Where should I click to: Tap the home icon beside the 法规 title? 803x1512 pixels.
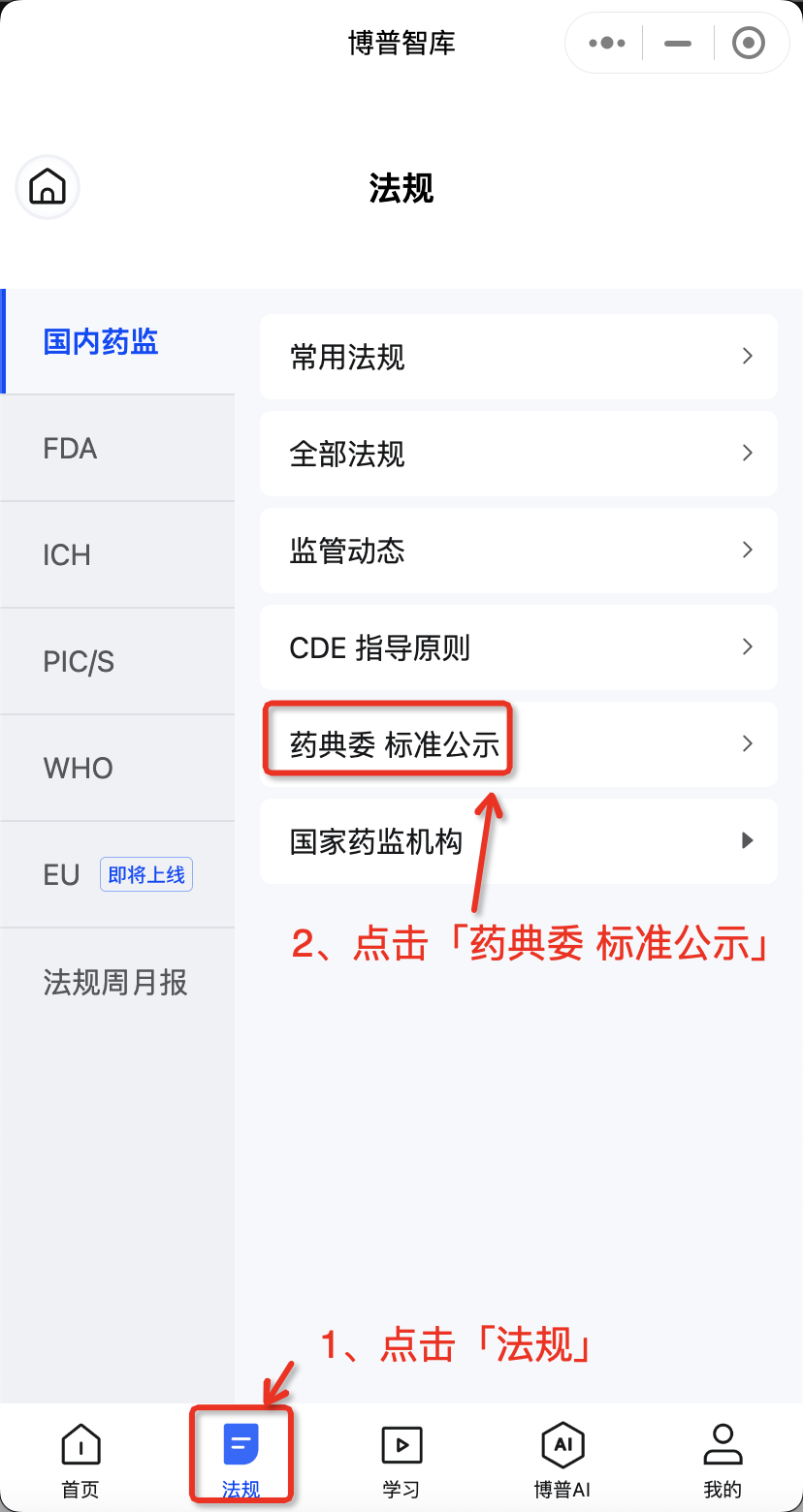48,186
